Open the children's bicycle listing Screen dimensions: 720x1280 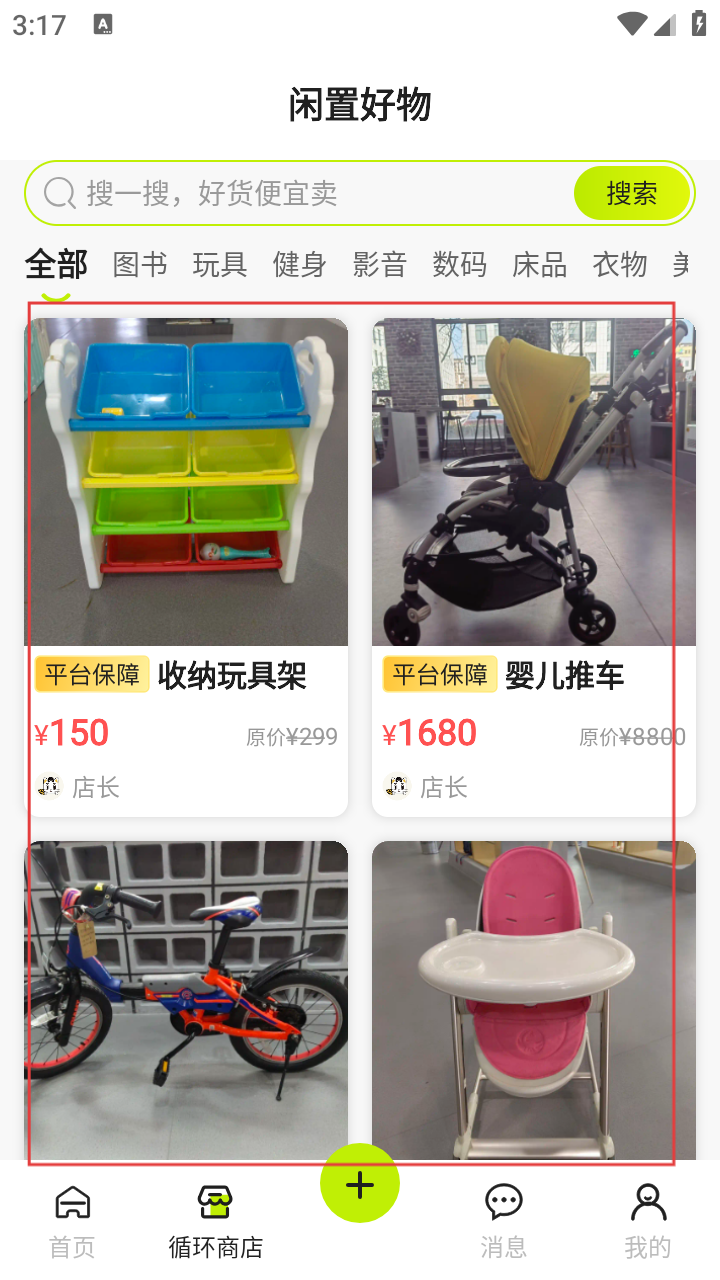tap(186, 1000)
